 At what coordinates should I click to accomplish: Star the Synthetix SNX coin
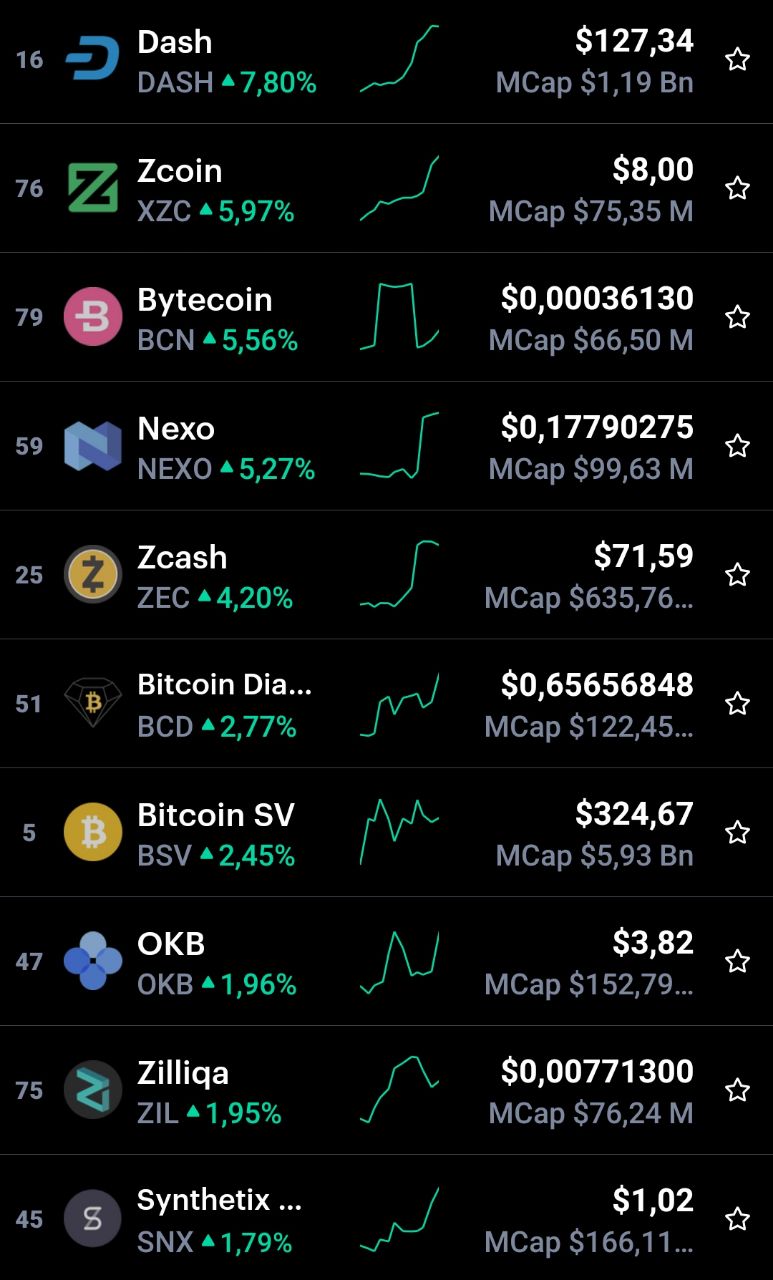(x=737, y=1219)
